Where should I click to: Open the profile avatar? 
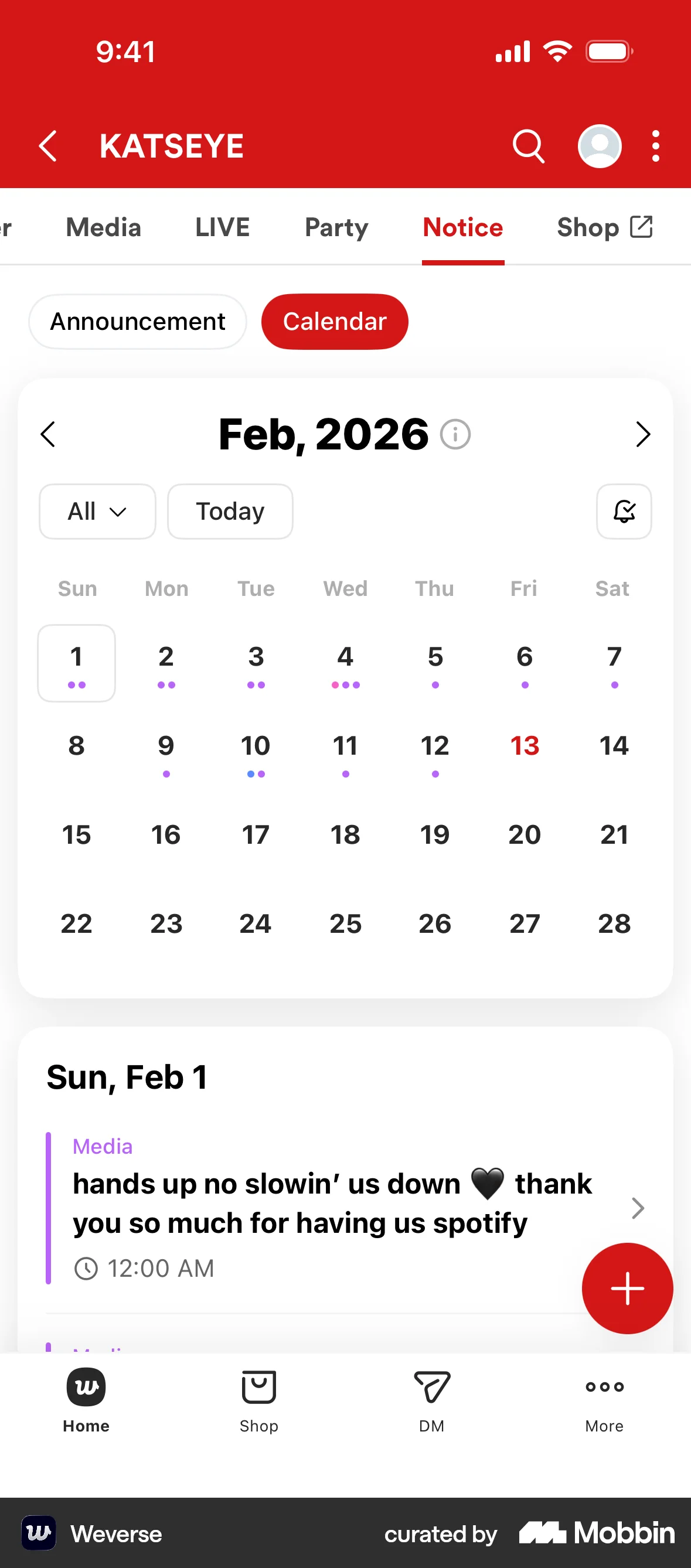click(599, 146)
